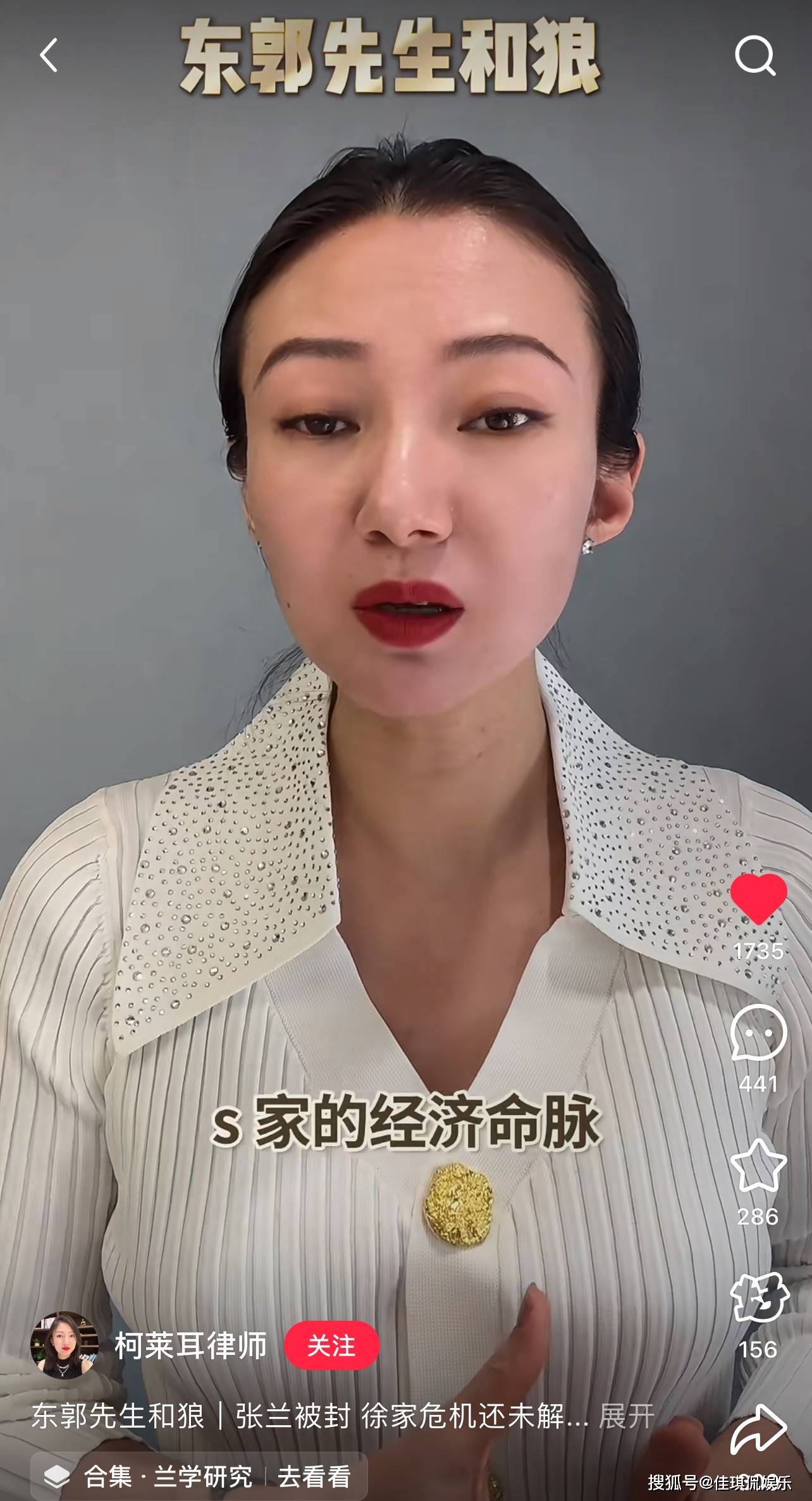Open search with the magnifier icon
812x1501 pixels.
(755, 56)
